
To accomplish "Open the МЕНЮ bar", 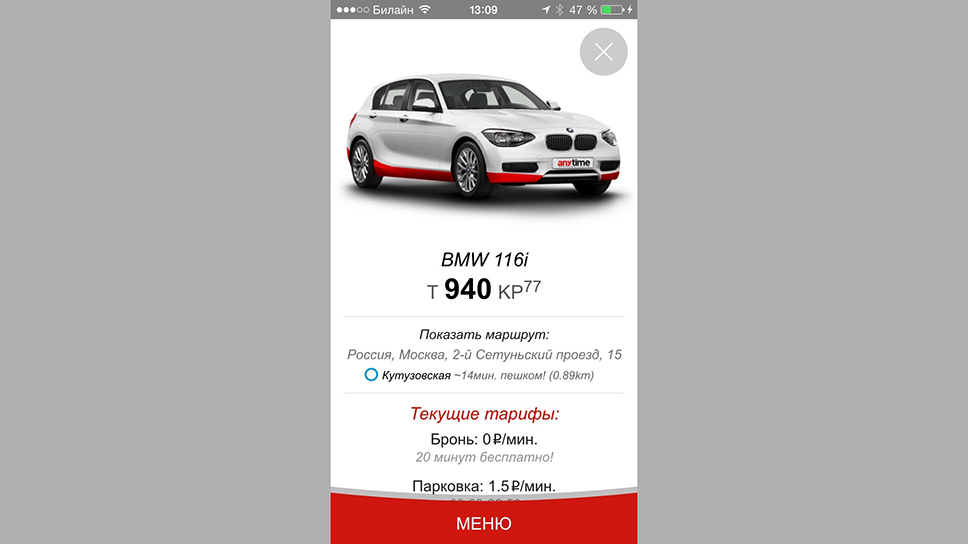I will click(x=484, y=523).
